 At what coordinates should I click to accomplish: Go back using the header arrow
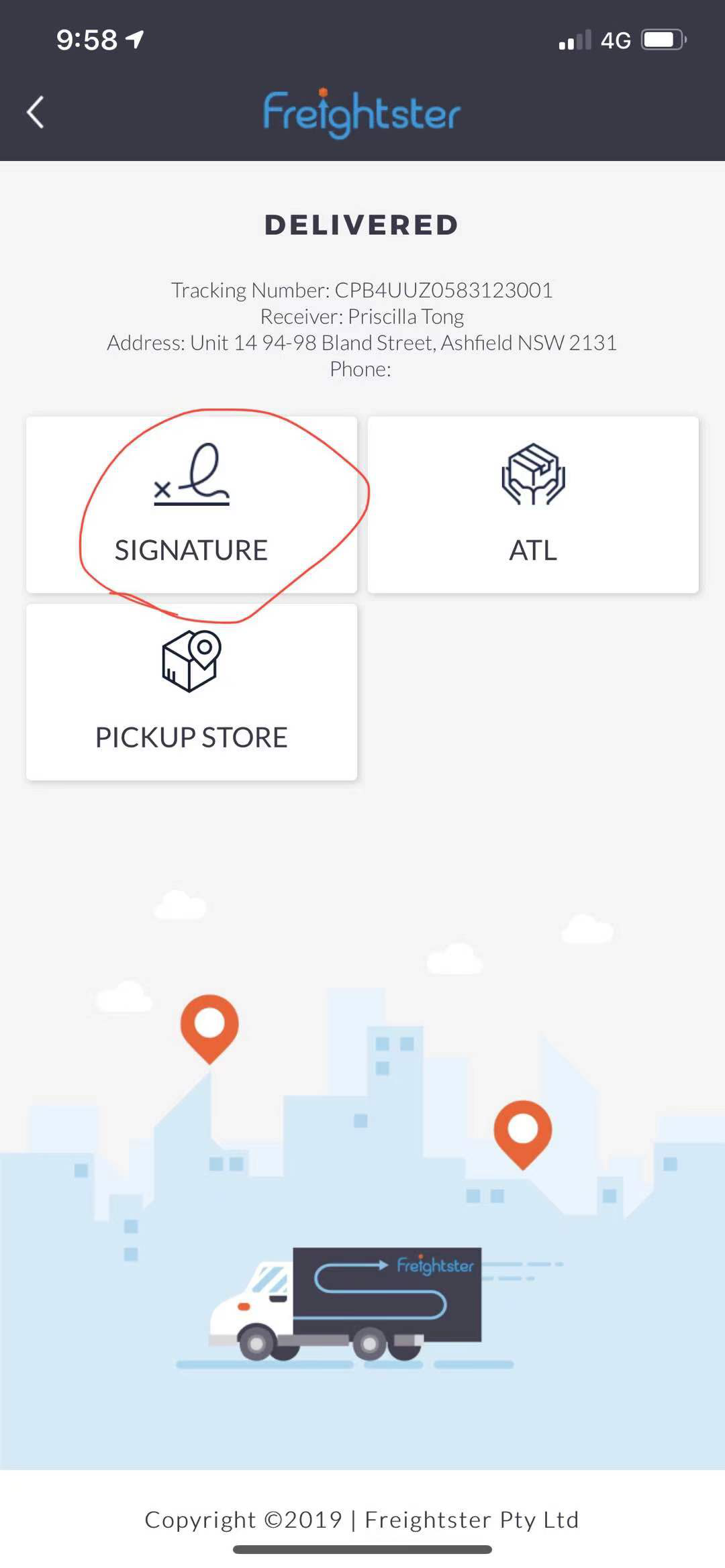36,112
